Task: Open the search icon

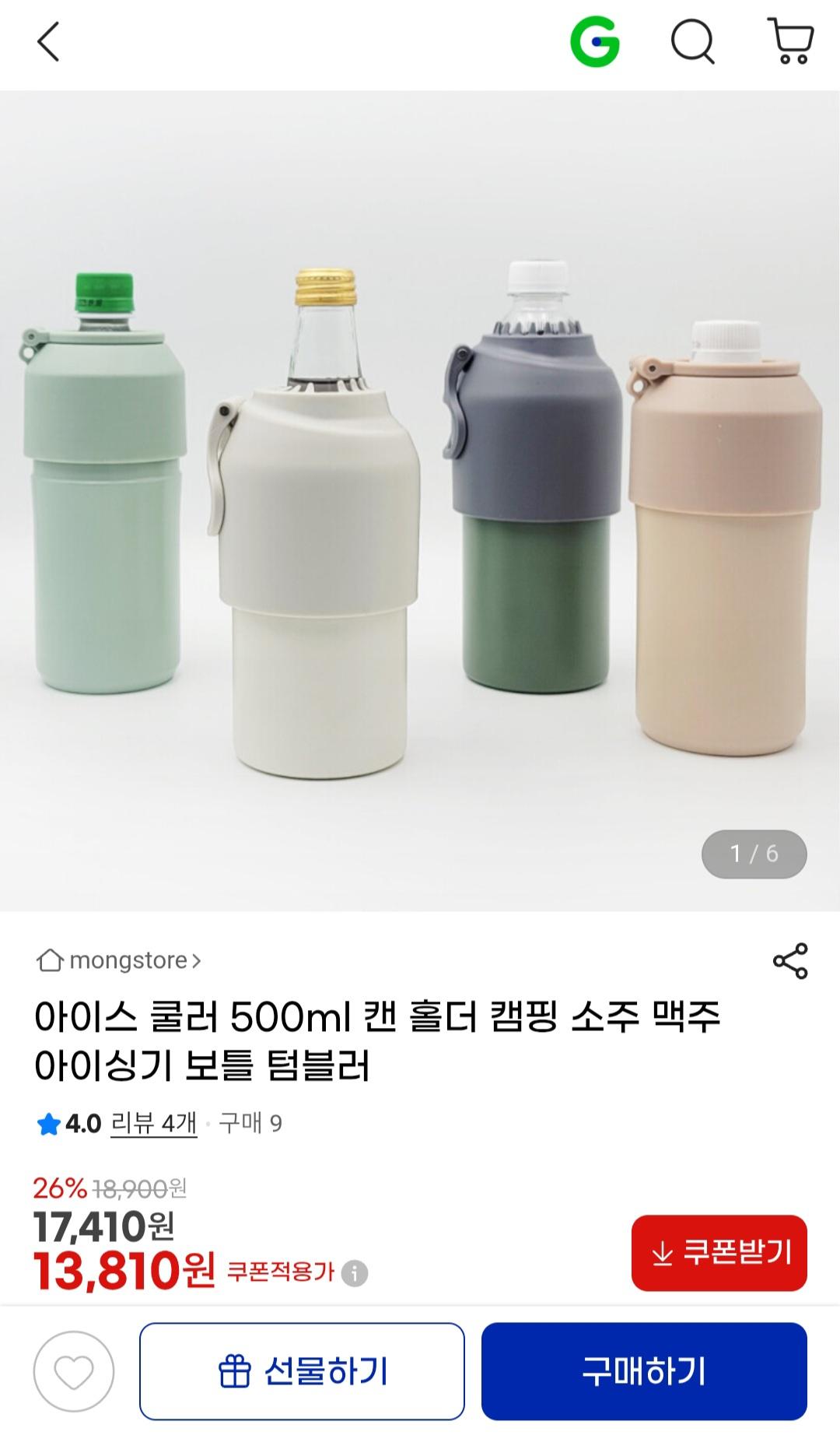Action: coord(692,42)
